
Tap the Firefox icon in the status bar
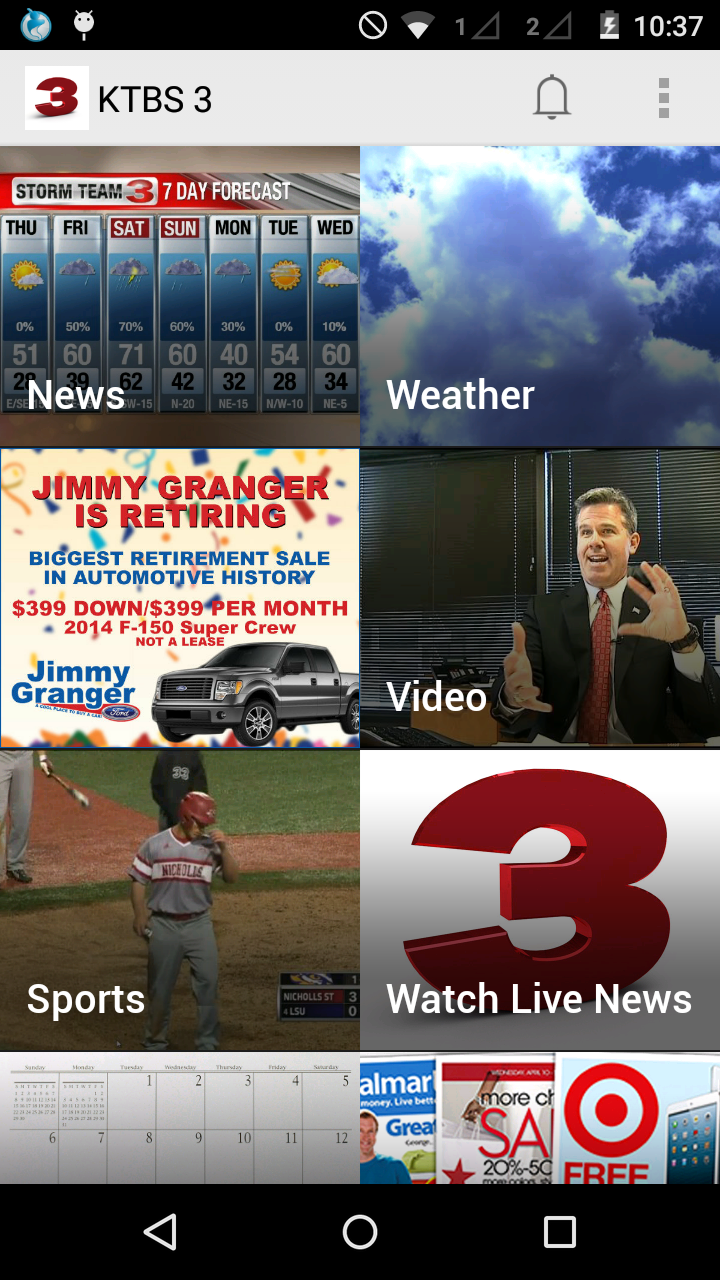click(x=38, y=24)
